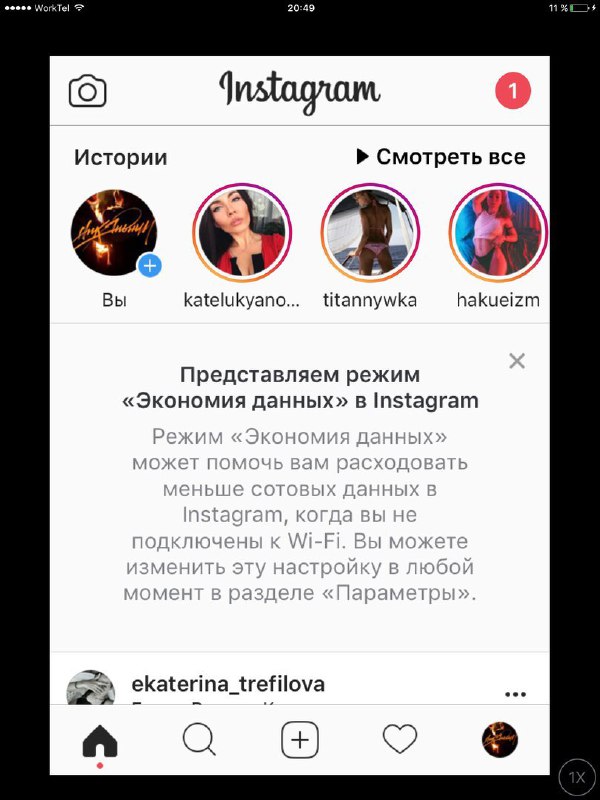Switch to the Search tab

200,741
